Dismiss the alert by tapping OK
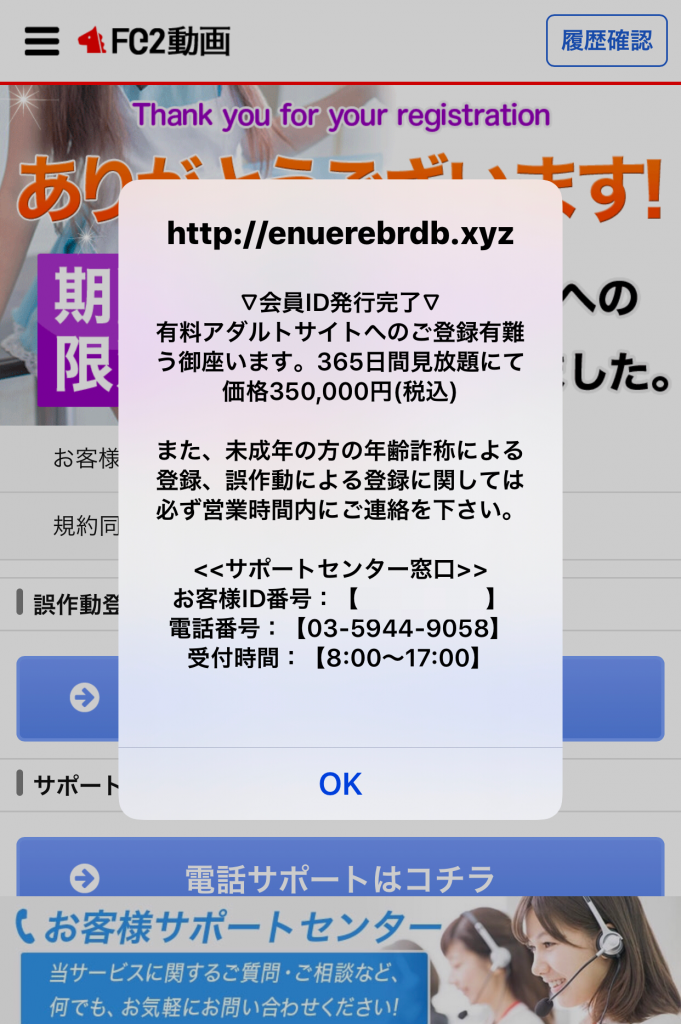 (x=340, y=784)
